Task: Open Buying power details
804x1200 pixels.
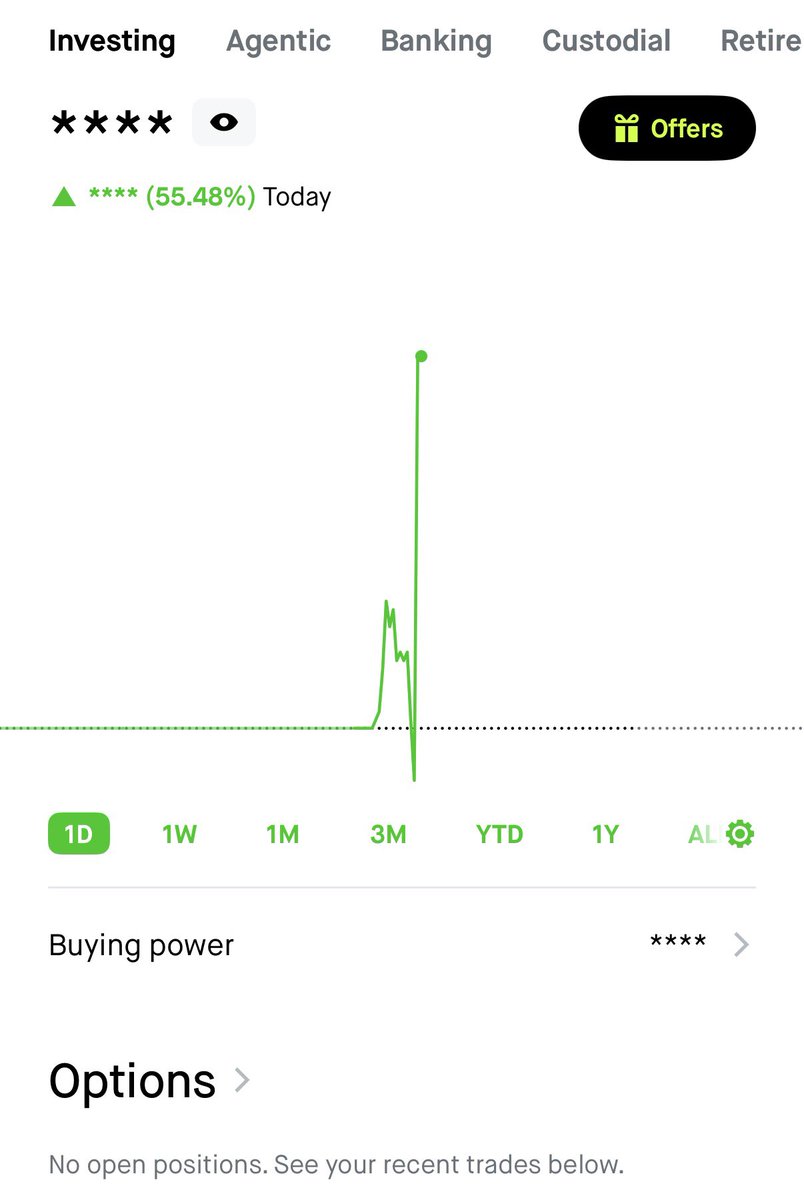Action: tap(402, 945)
